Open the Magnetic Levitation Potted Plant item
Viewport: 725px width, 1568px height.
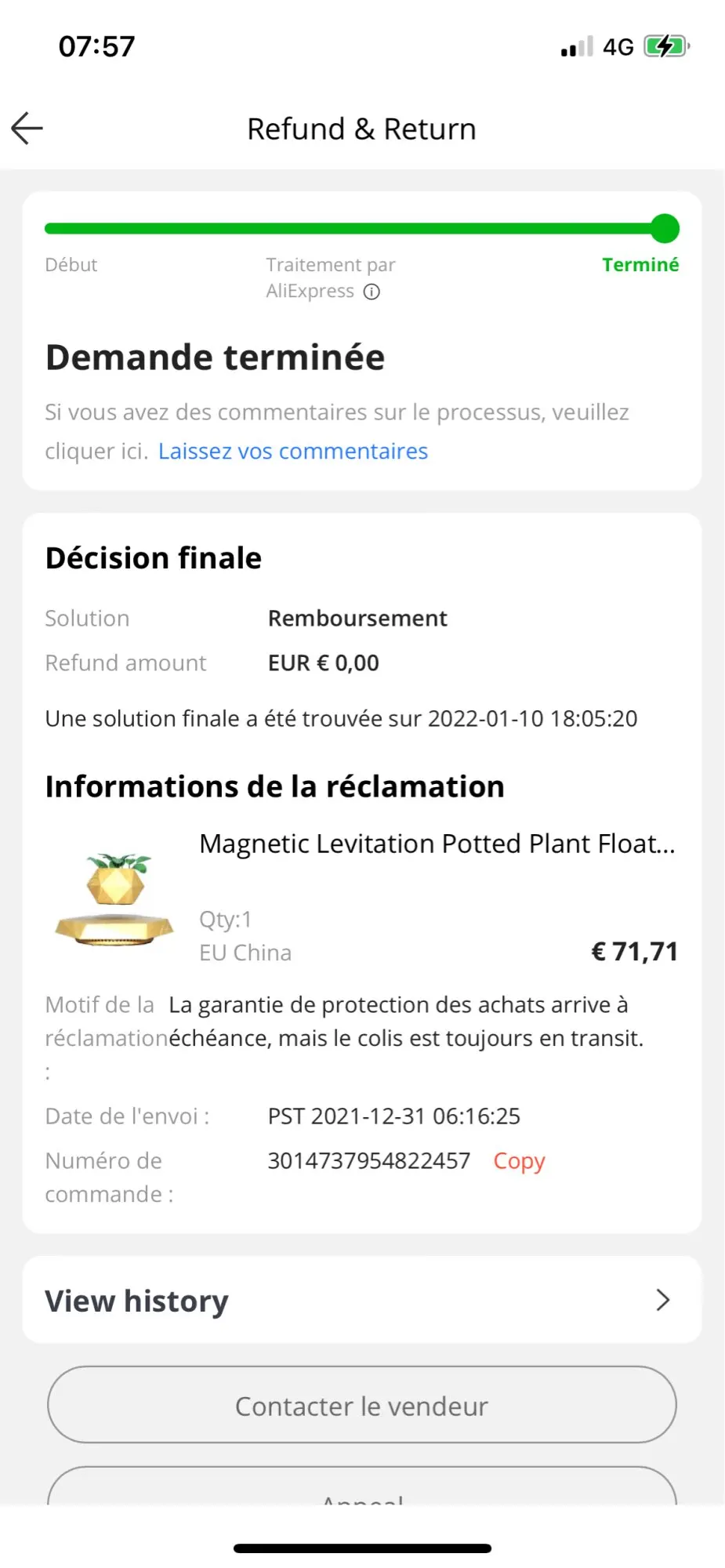click(436, 844)
